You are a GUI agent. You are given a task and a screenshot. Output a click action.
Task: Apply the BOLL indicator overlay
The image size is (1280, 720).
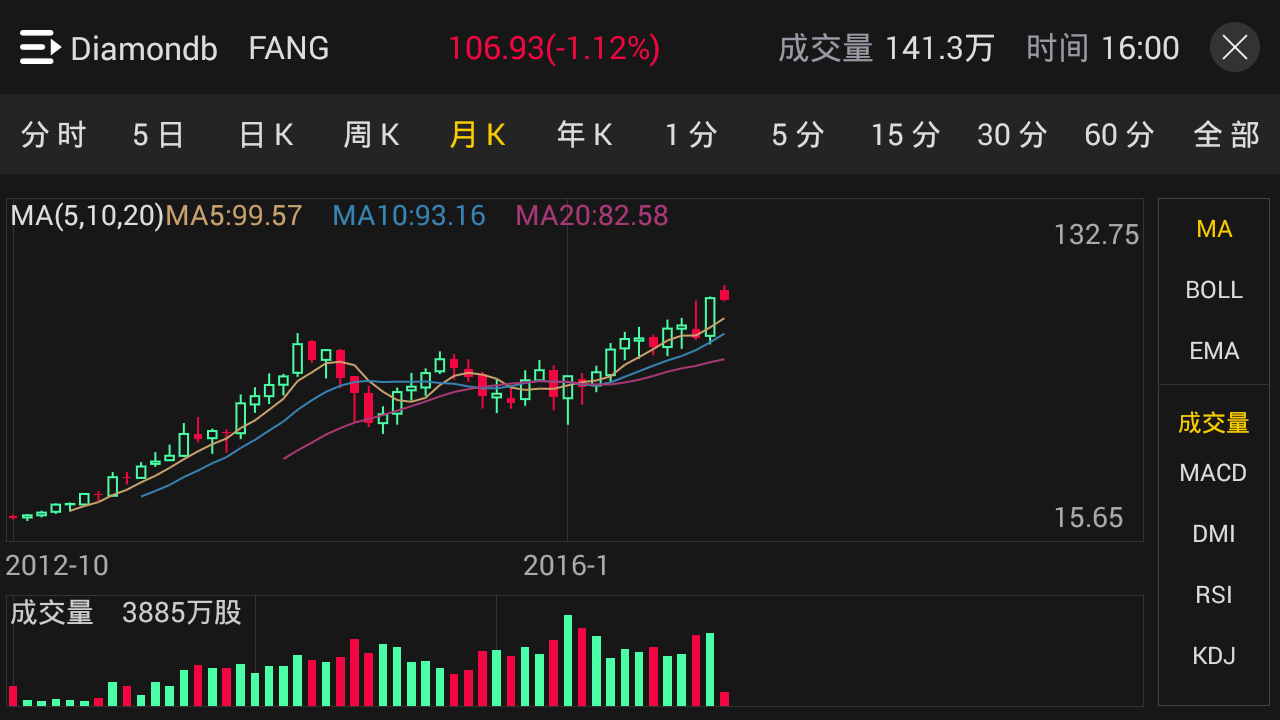[1214, 290]
